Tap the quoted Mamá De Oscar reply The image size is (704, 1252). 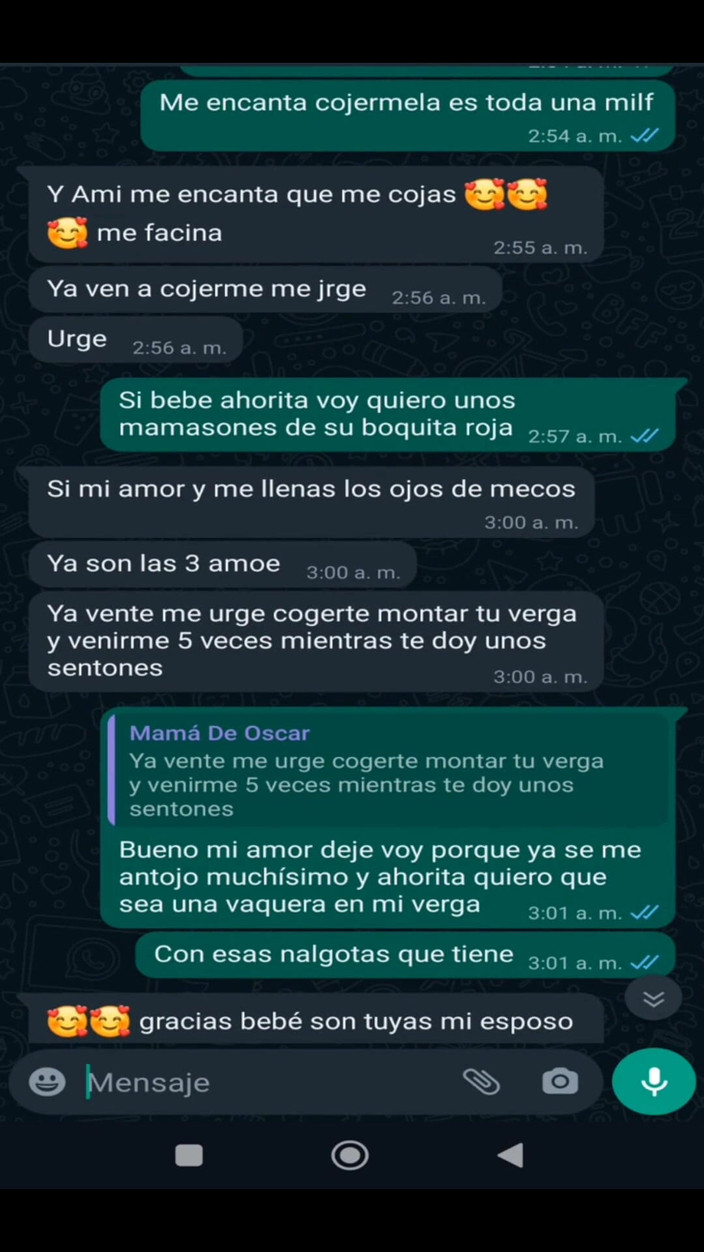click(388, 771)
